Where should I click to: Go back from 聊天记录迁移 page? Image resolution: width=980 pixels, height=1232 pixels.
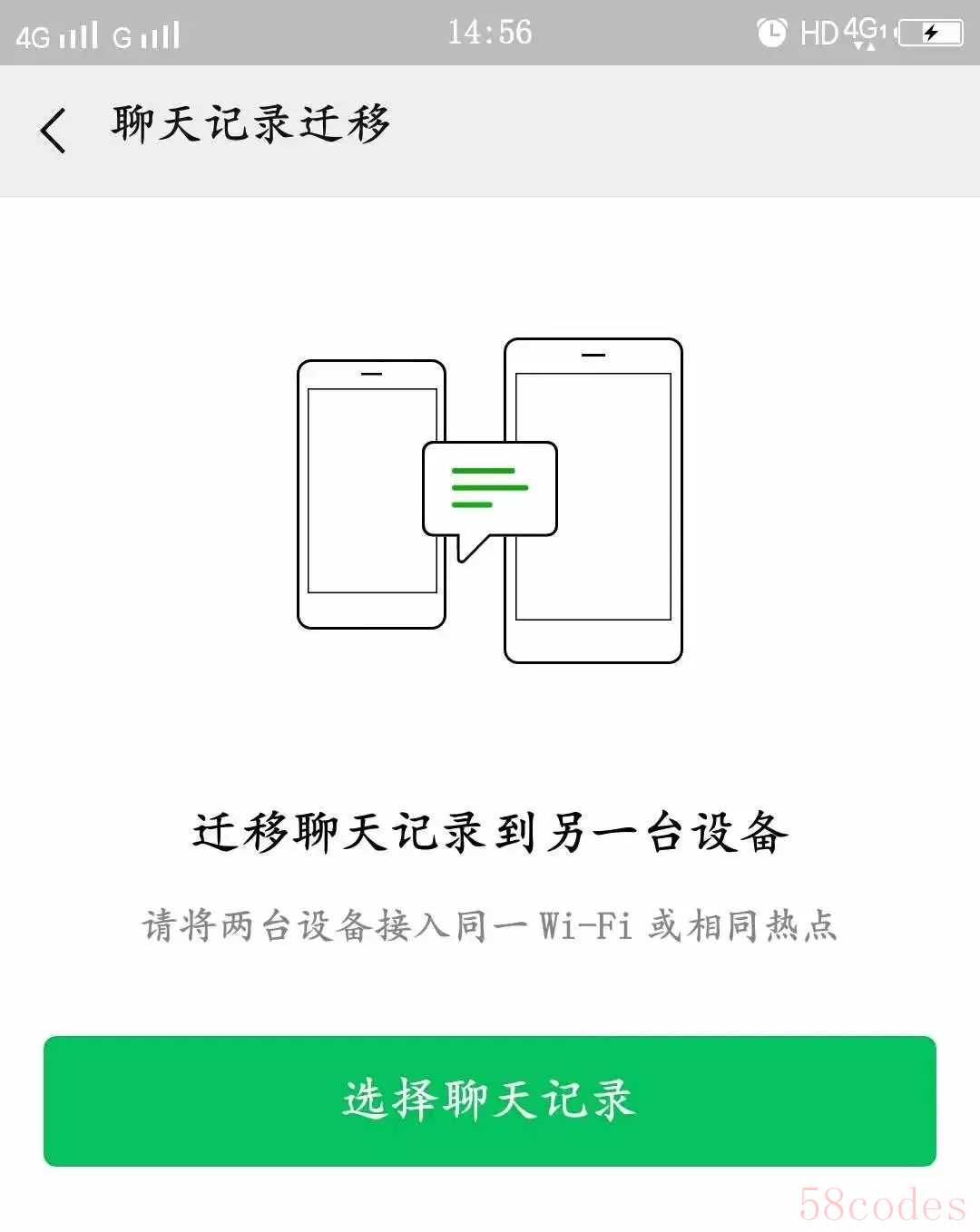coord(54,130)
